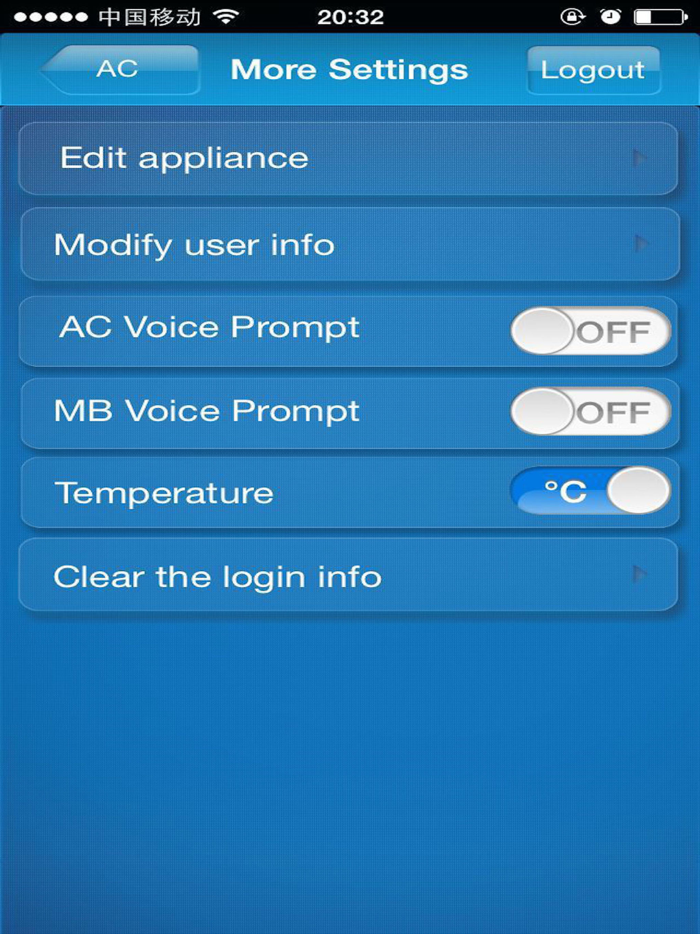Open Edit appliance settings
700x934 pixels.
pos(348,158)
